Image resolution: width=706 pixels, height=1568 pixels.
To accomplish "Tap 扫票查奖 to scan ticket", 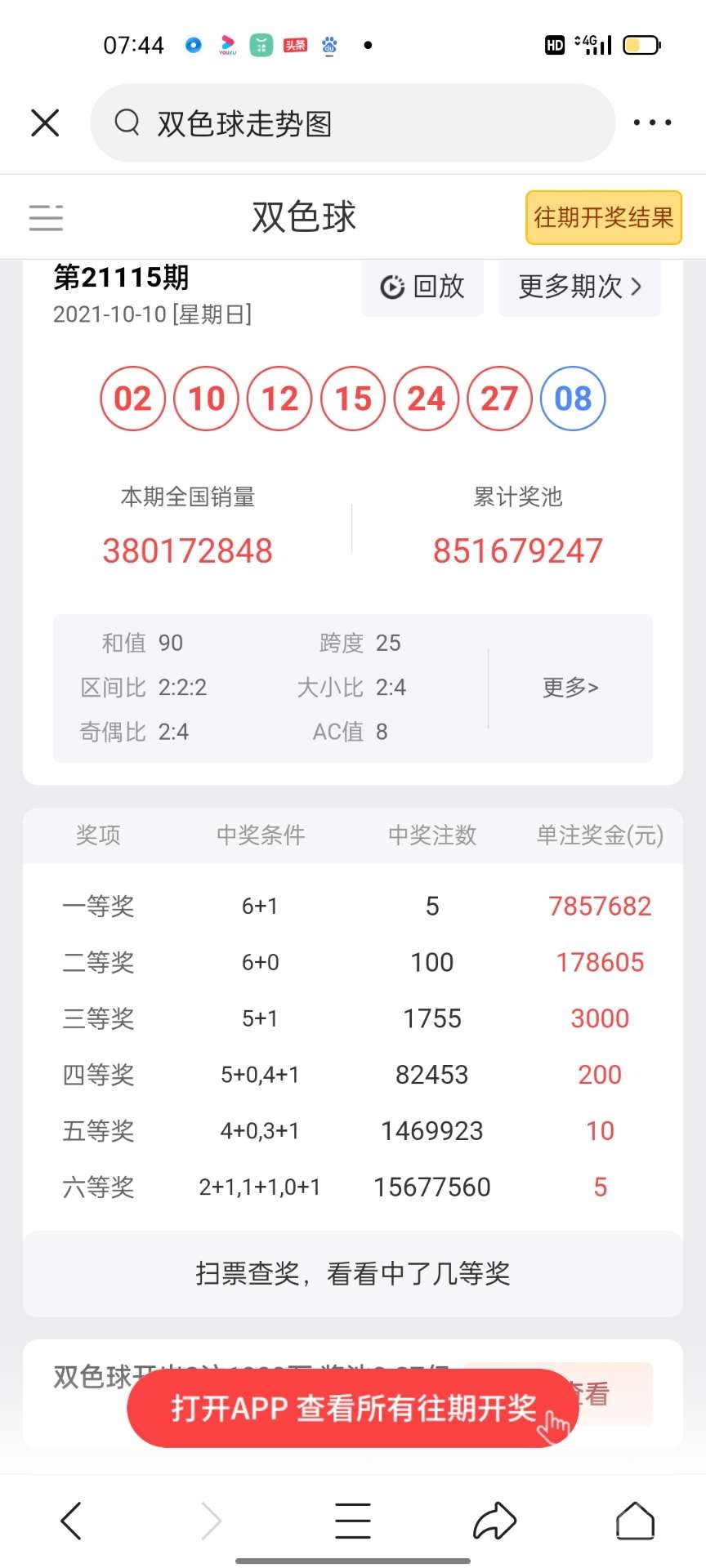I will coord(353,1273).
